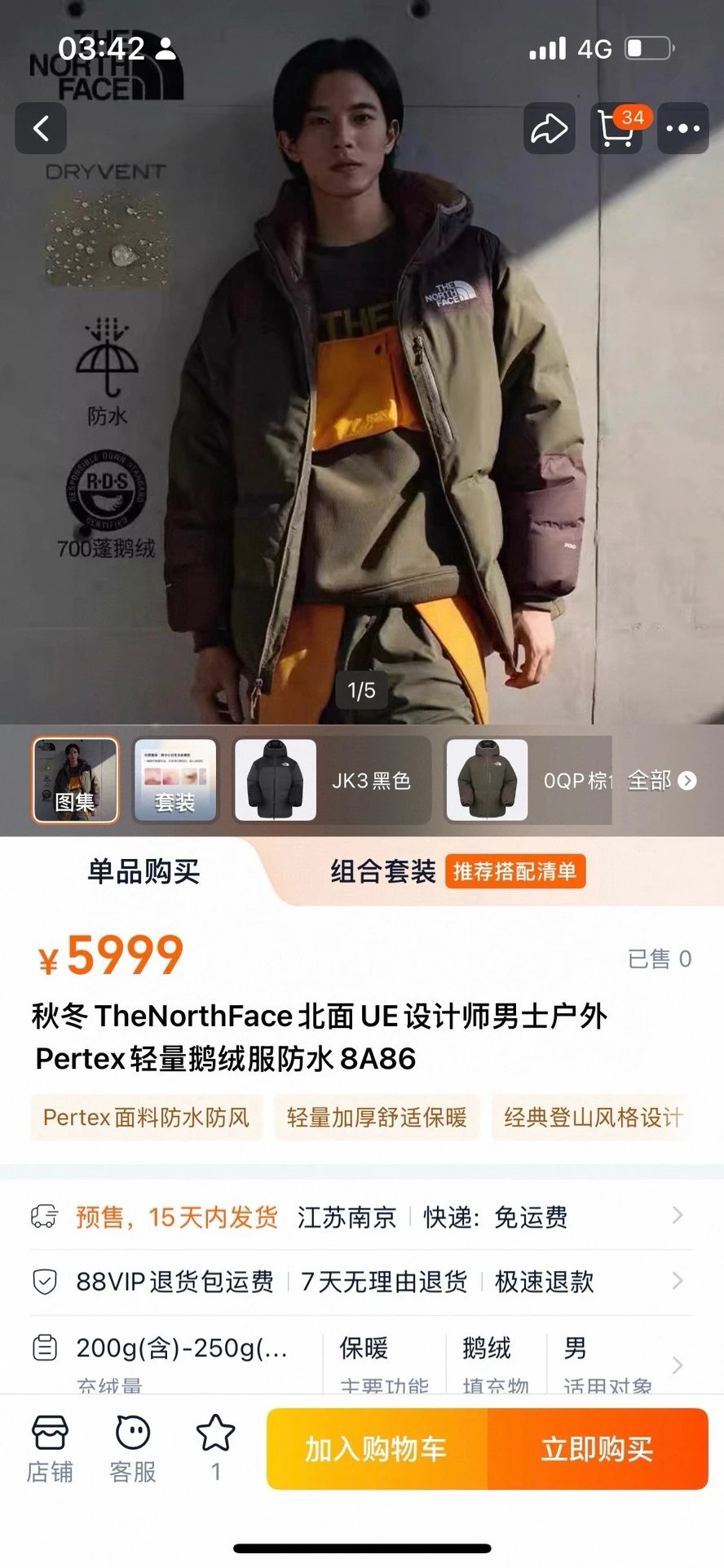Tap 加入购物车 to add to cart
The height and width of the screenshot is (1568, 724).
click(x=376, y=1450)
